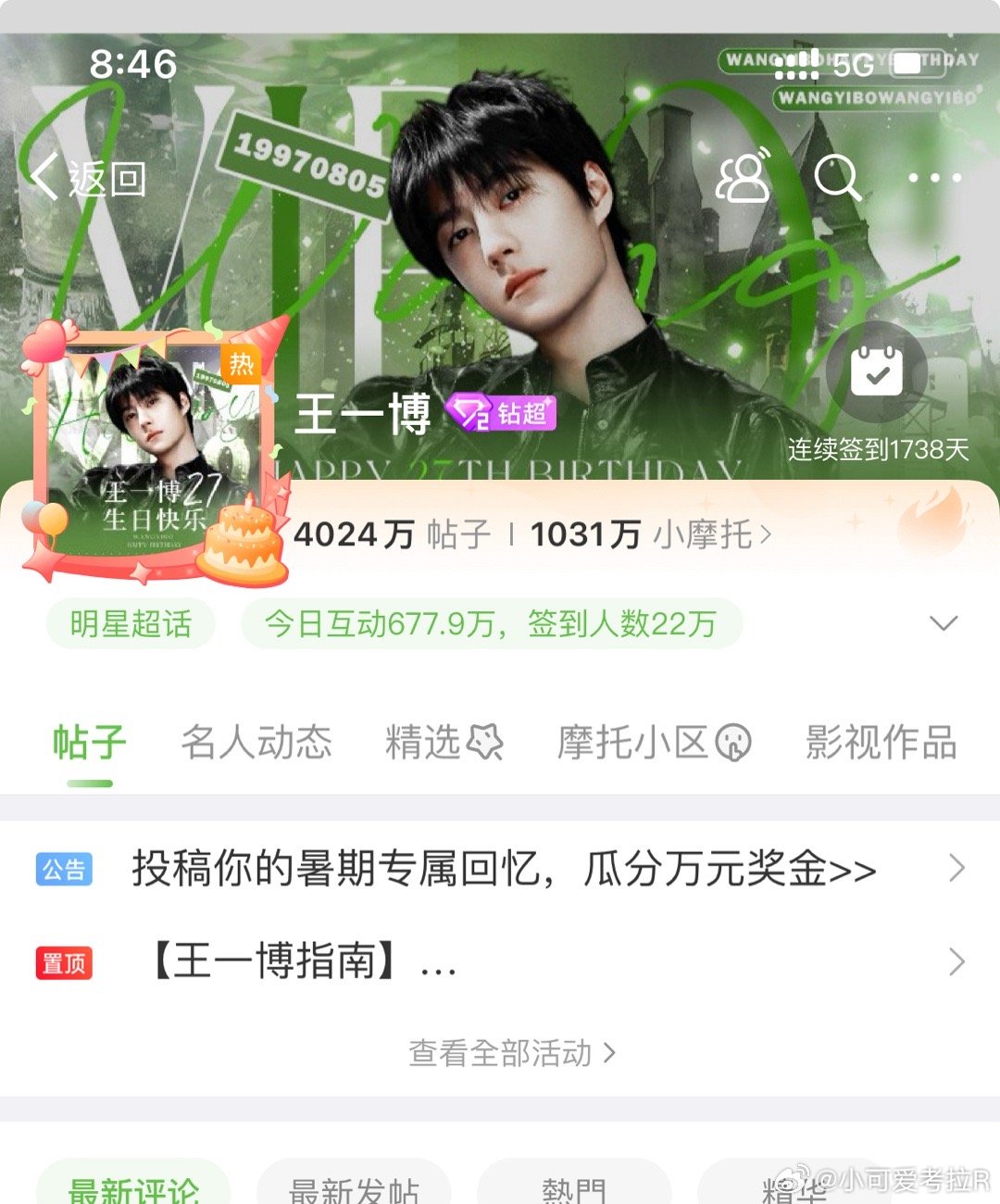Switch to the 精选 tab
Viewport: 1000px width, 1204px height.
[x=443, y=743]
